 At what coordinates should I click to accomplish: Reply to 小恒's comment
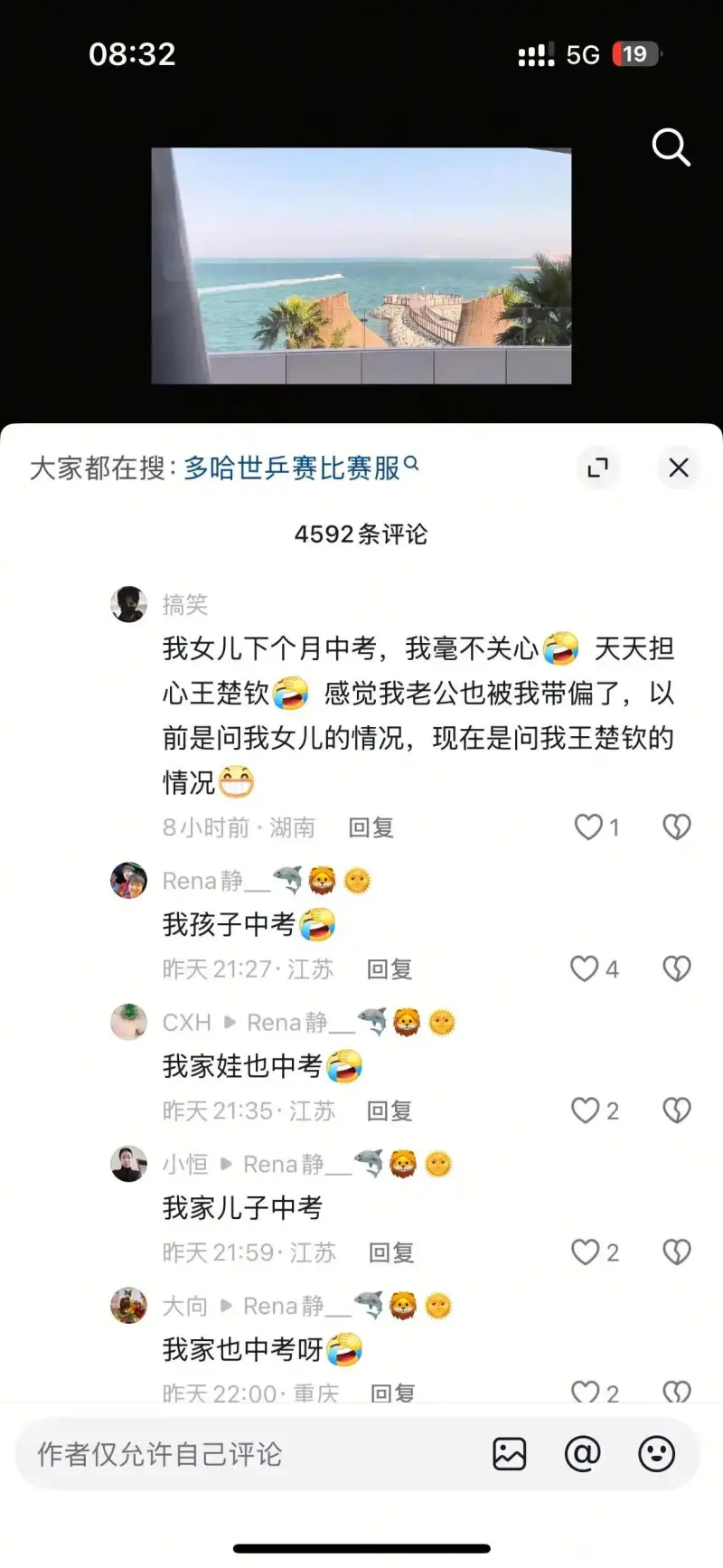pos(391,1252)
